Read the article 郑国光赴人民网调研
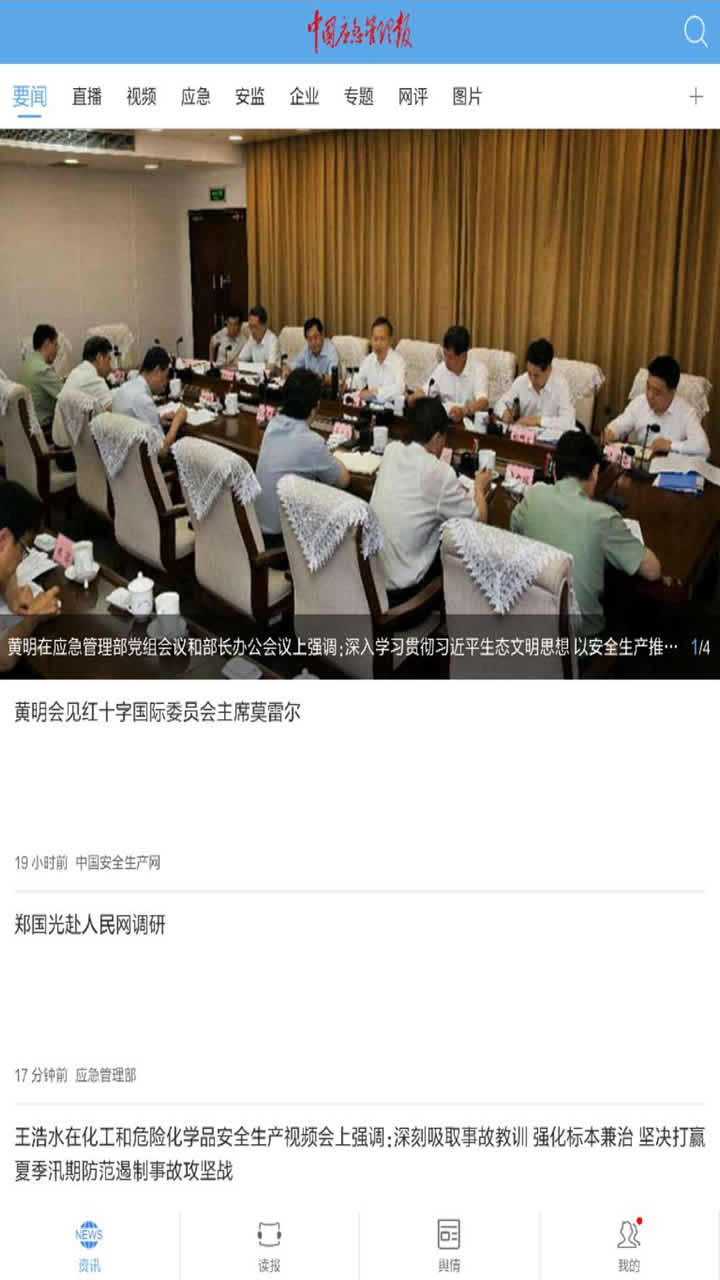720x1280 pixels. (91, 926)
